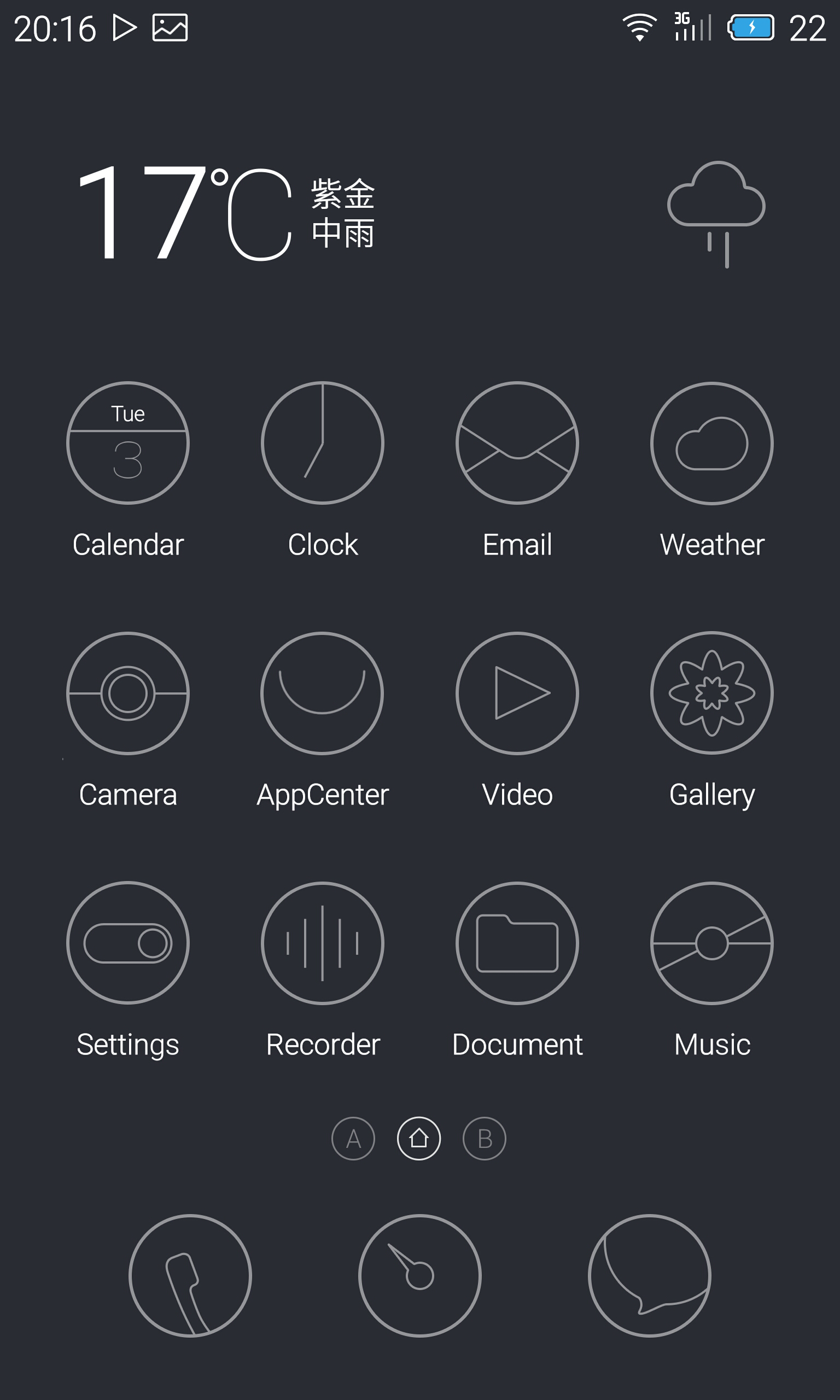Open the Gallery app
The height and width of the screenshot is (1400, 840).
tap(712, 693)
